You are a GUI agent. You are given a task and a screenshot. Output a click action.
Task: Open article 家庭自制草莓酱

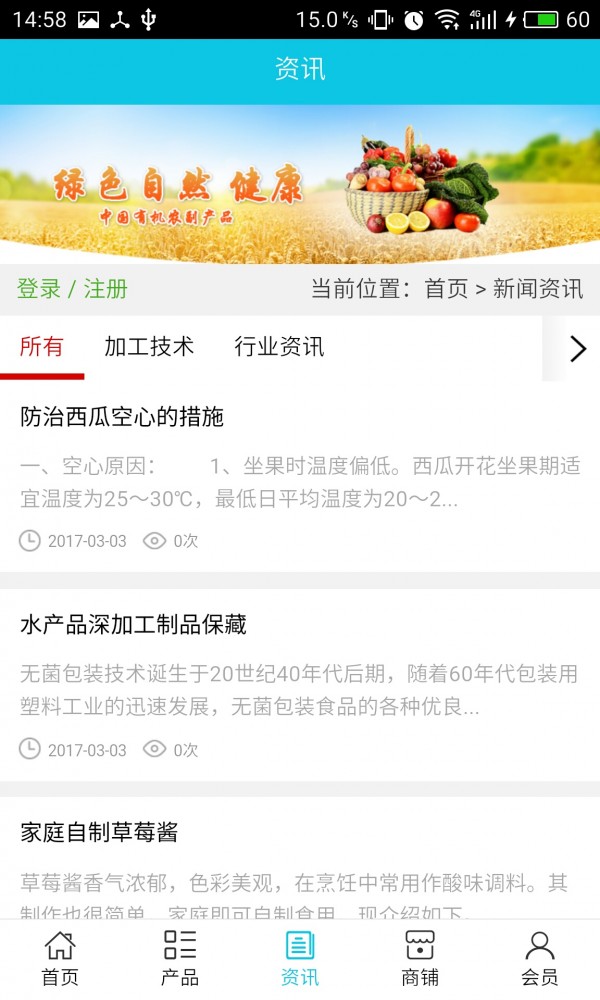[x=100, y=832]
